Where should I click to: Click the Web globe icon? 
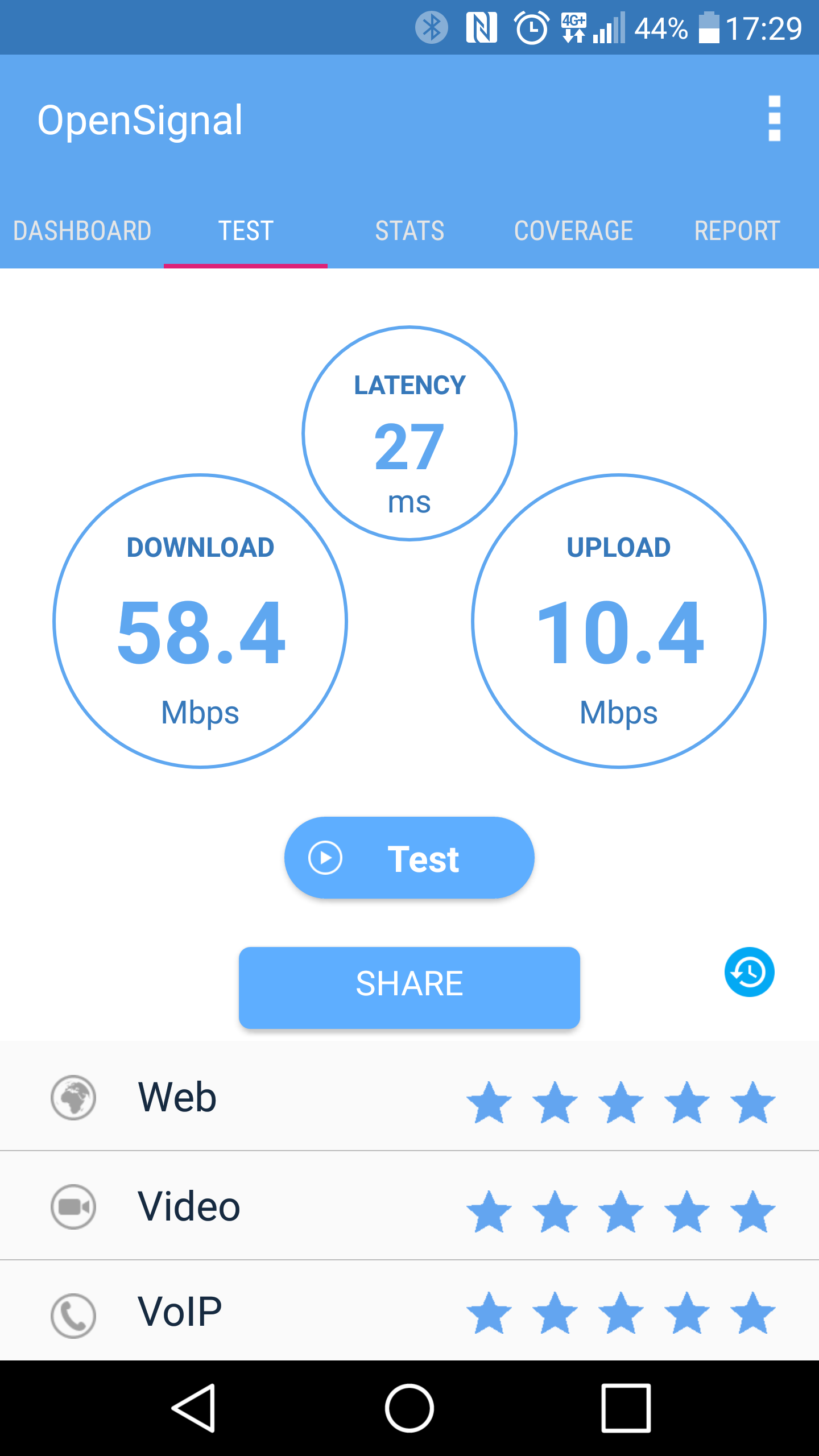point(73,1097)
